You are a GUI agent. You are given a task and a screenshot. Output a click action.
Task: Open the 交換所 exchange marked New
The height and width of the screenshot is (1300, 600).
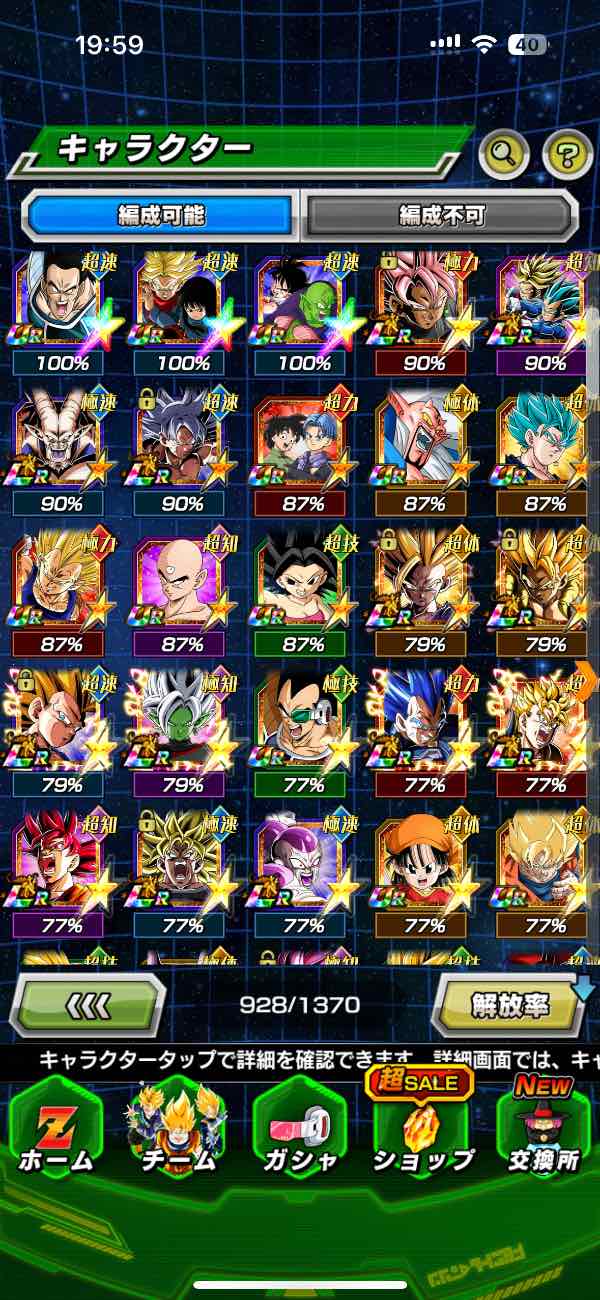click(546, 1130)
